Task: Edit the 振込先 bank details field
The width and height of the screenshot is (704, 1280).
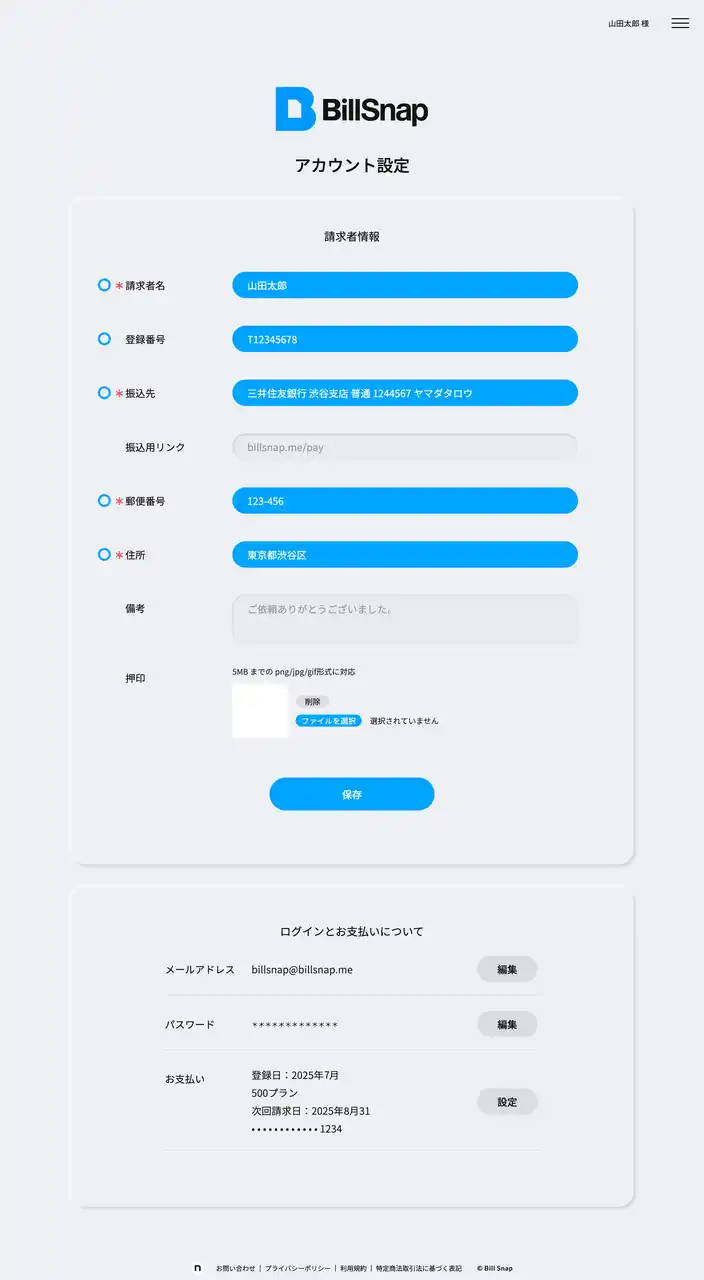Action: tap(404, 393)
